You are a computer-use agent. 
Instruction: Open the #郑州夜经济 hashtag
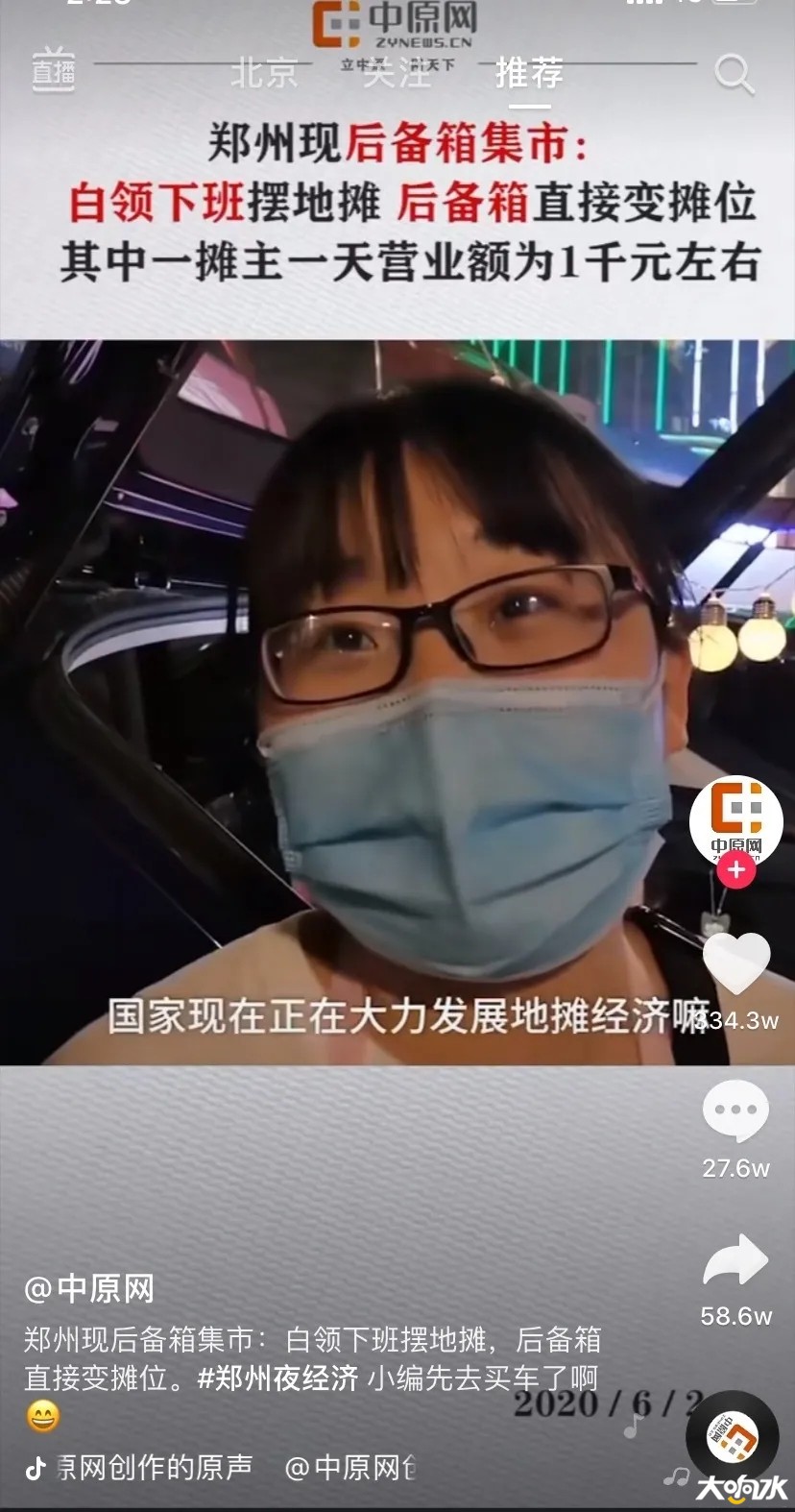click(278, 1378)
